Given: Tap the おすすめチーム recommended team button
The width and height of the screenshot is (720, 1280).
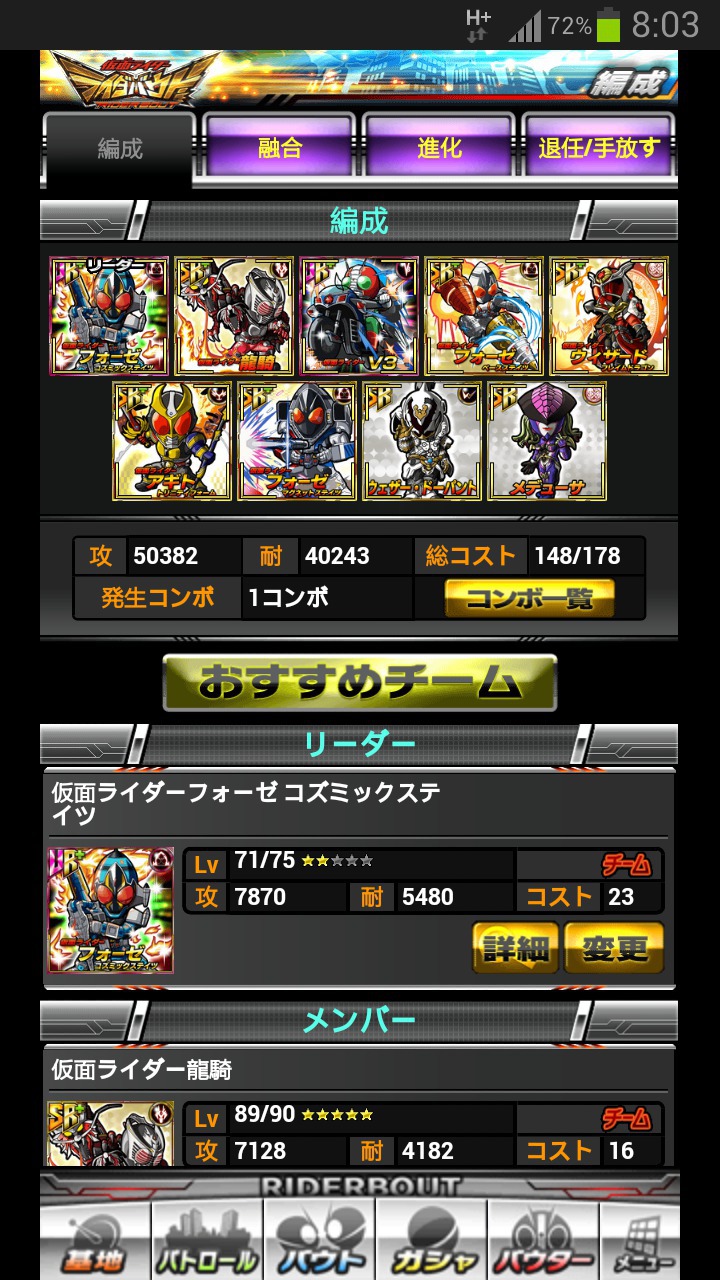Looking at the screenshot, I should coord(360,682).
